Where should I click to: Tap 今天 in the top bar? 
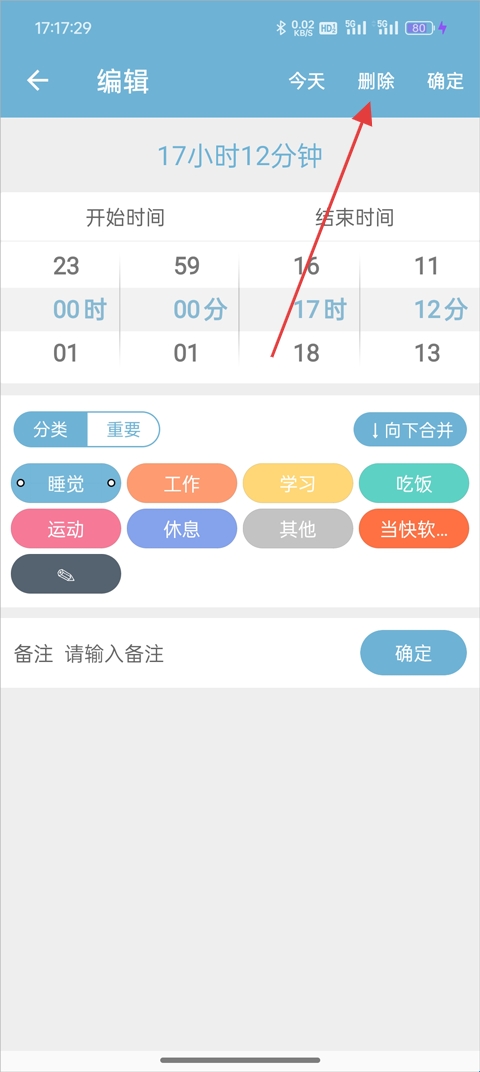(306, 81)
